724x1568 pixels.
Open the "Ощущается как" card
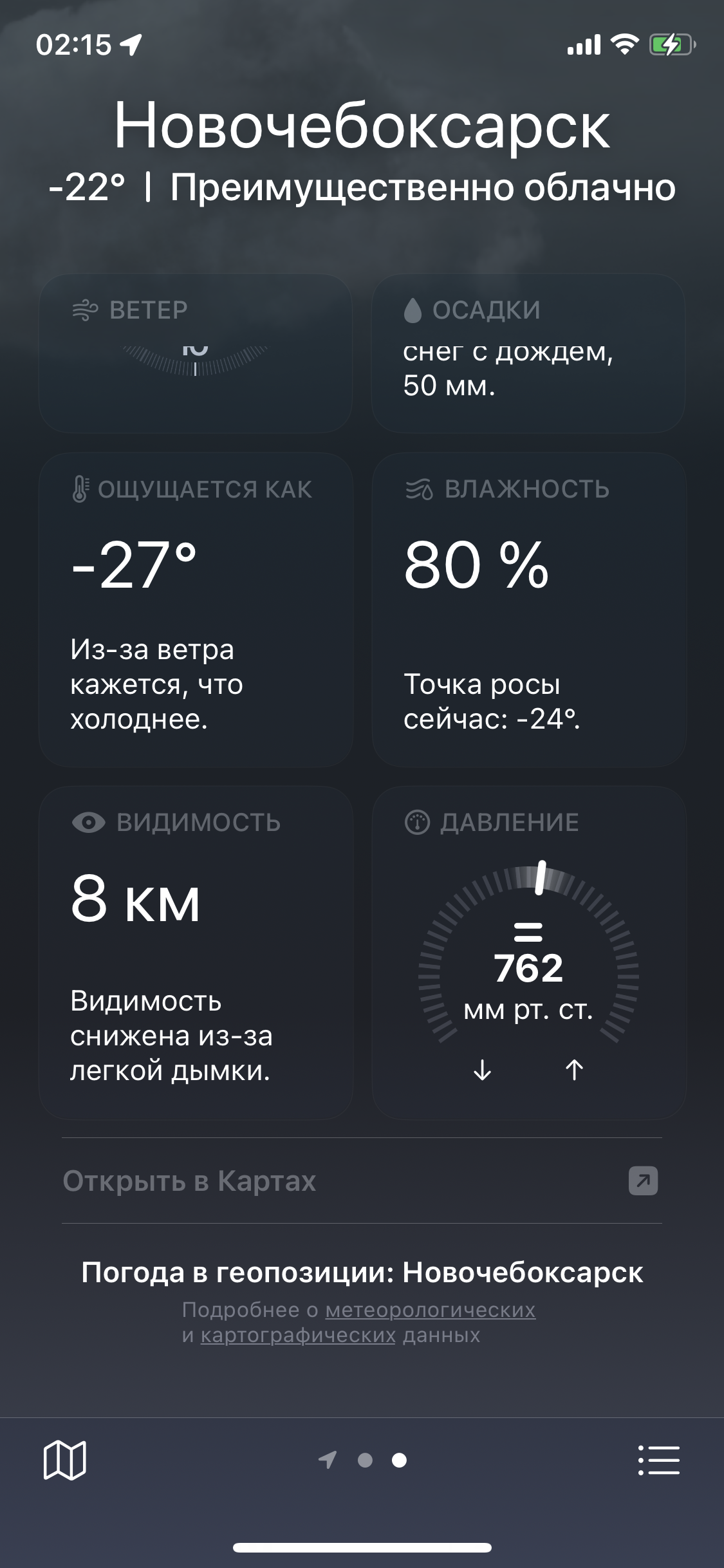196,610
